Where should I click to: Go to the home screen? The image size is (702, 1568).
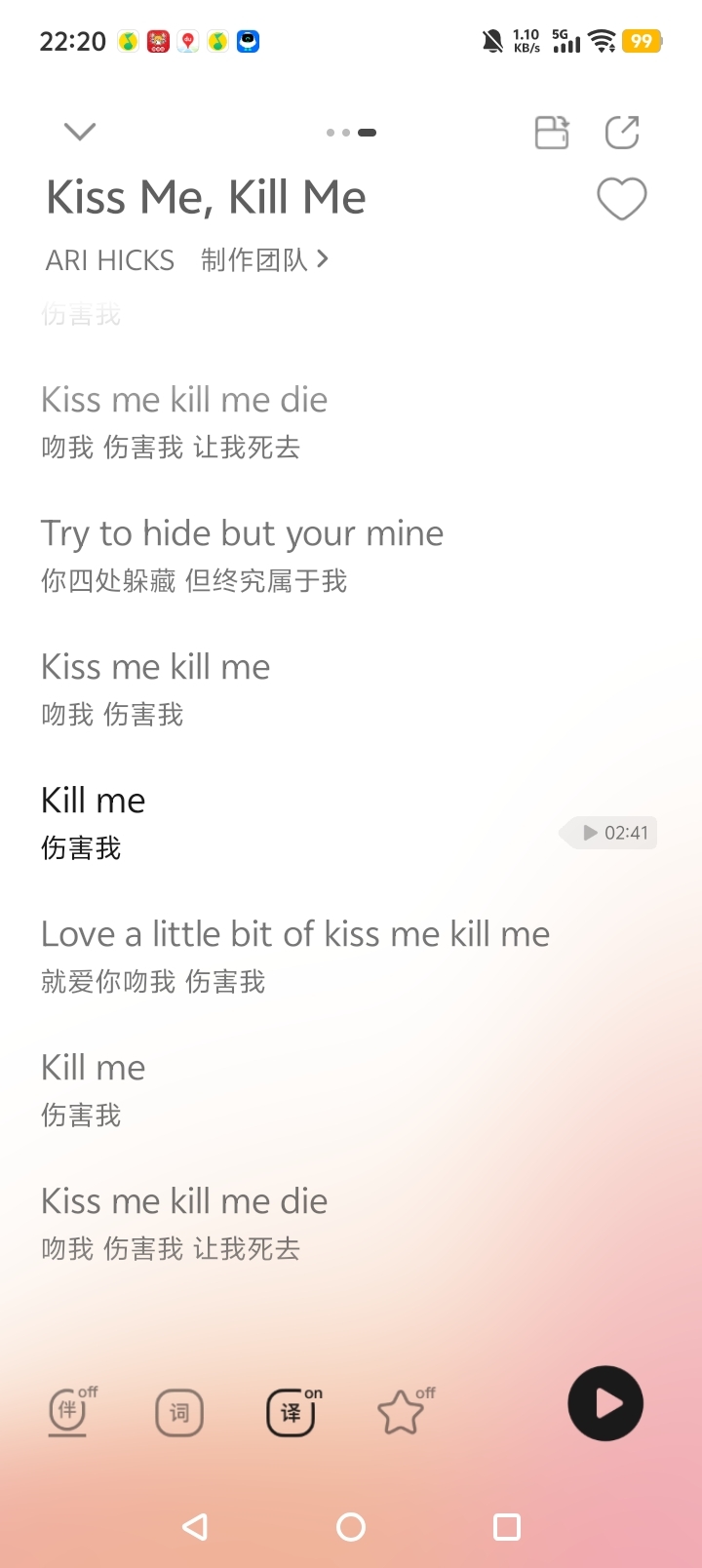click(x=351, y=1527)
